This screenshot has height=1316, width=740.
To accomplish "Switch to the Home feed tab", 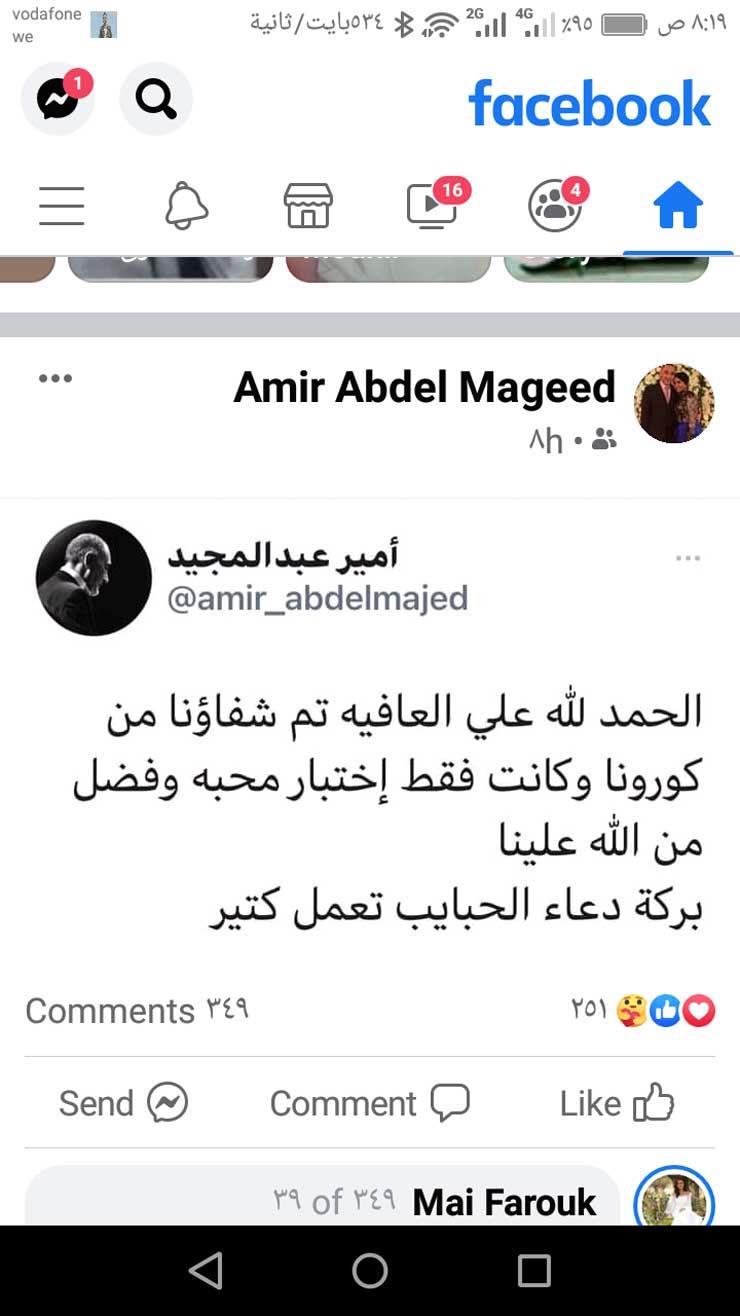I will point(678,204).
